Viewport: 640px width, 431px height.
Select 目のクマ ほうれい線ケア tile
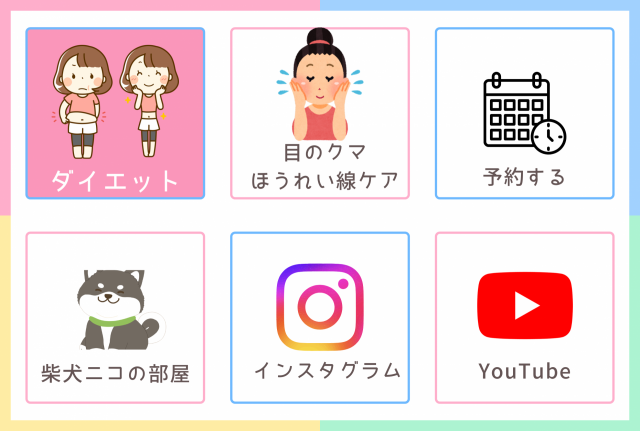click(x=320, y=113)
